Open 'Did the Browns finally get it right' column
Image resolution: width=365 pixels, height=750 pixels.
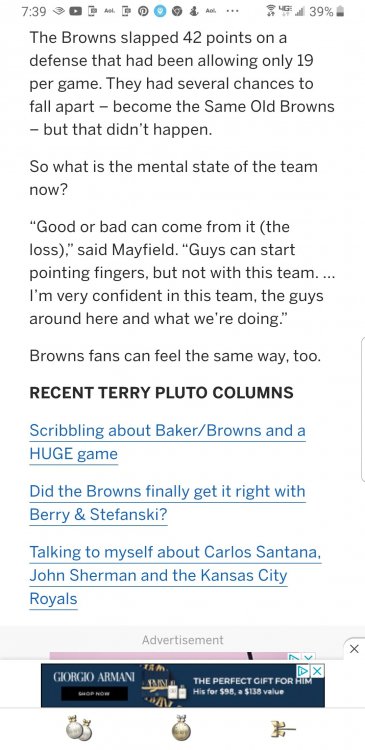pyautogui.click(x=167, y=503)
